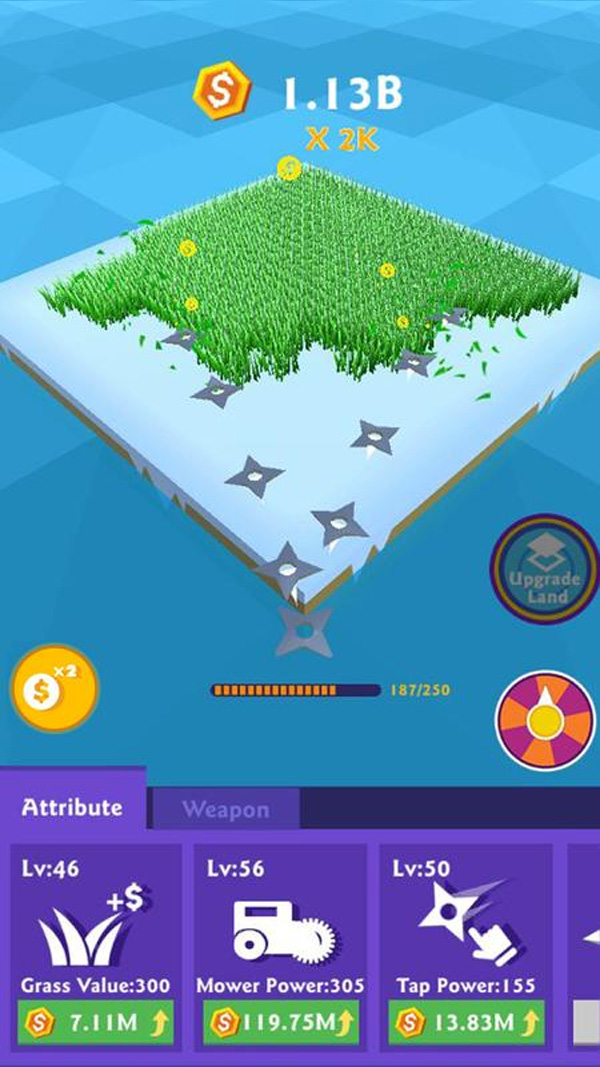Image resolution: width=600 pixels, height=1067 pixels.
Task: Buy Tap Power upgrade for 13.83M
Action: tap(466, 1022)
